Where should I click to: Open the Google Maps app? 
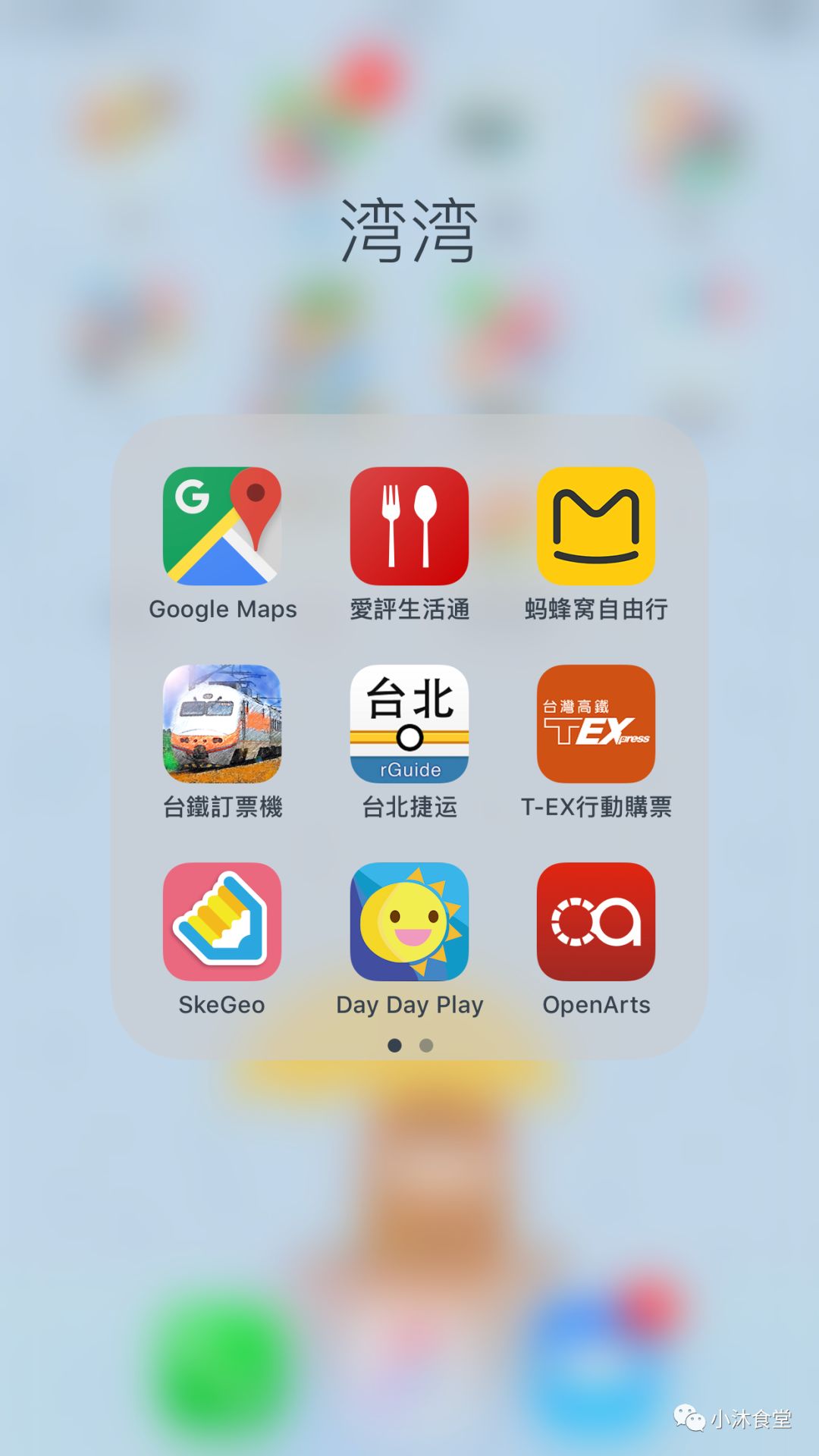tap(222, 526)
